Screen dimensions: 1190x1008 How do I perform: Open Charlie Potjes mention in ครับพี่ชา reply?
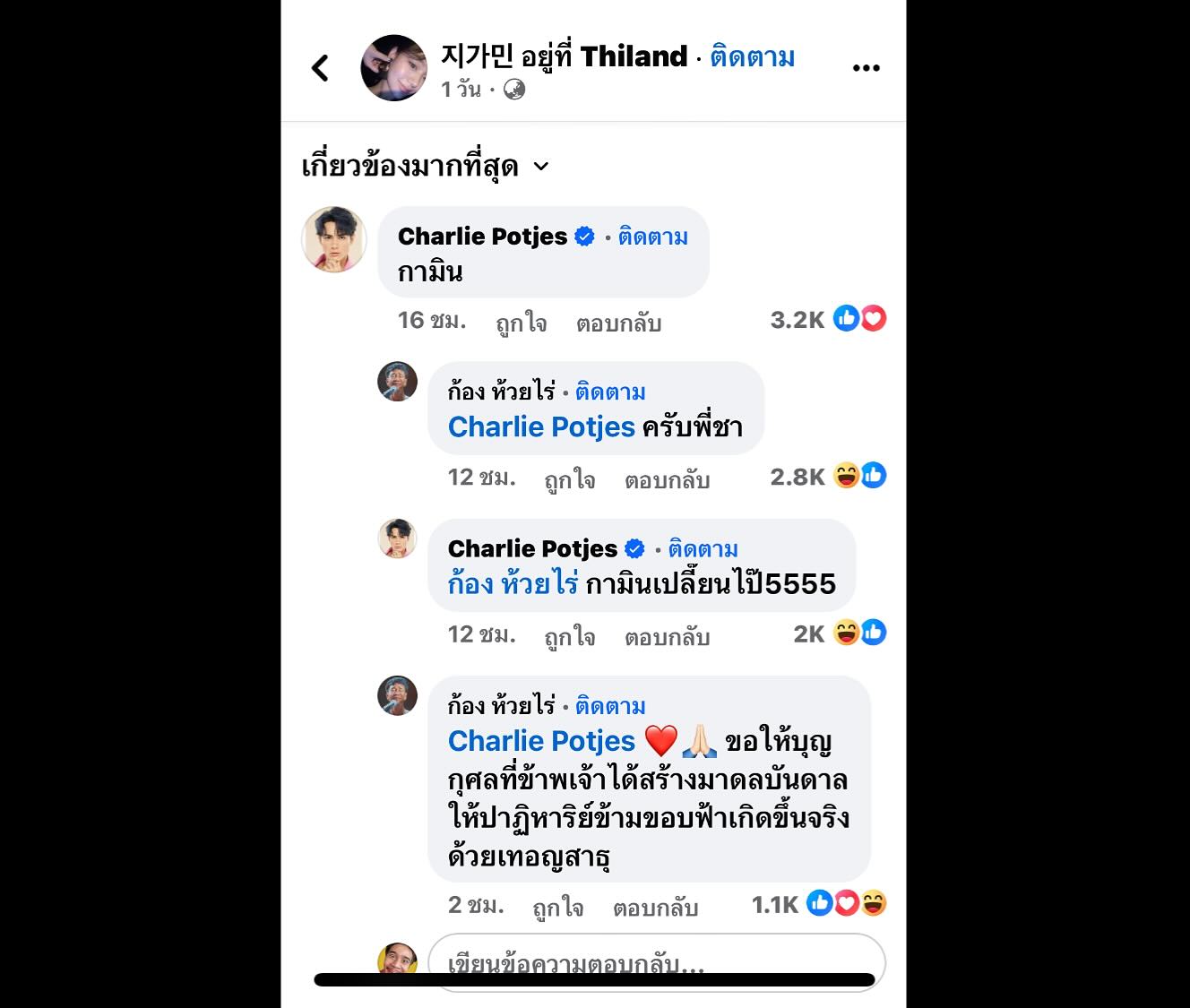point(541,427)
